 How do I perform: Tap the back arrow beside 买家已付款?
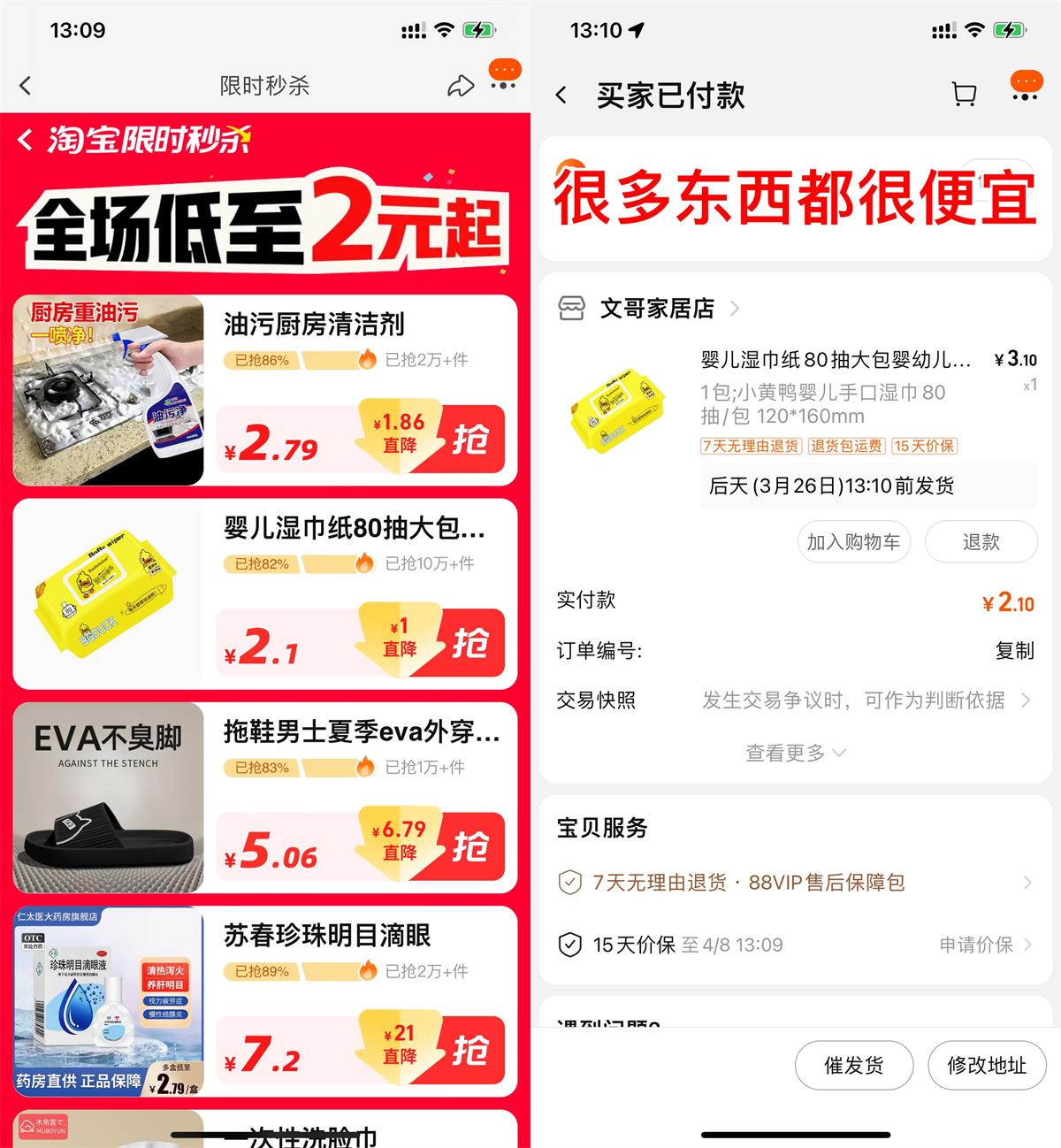tap(561, 94)
